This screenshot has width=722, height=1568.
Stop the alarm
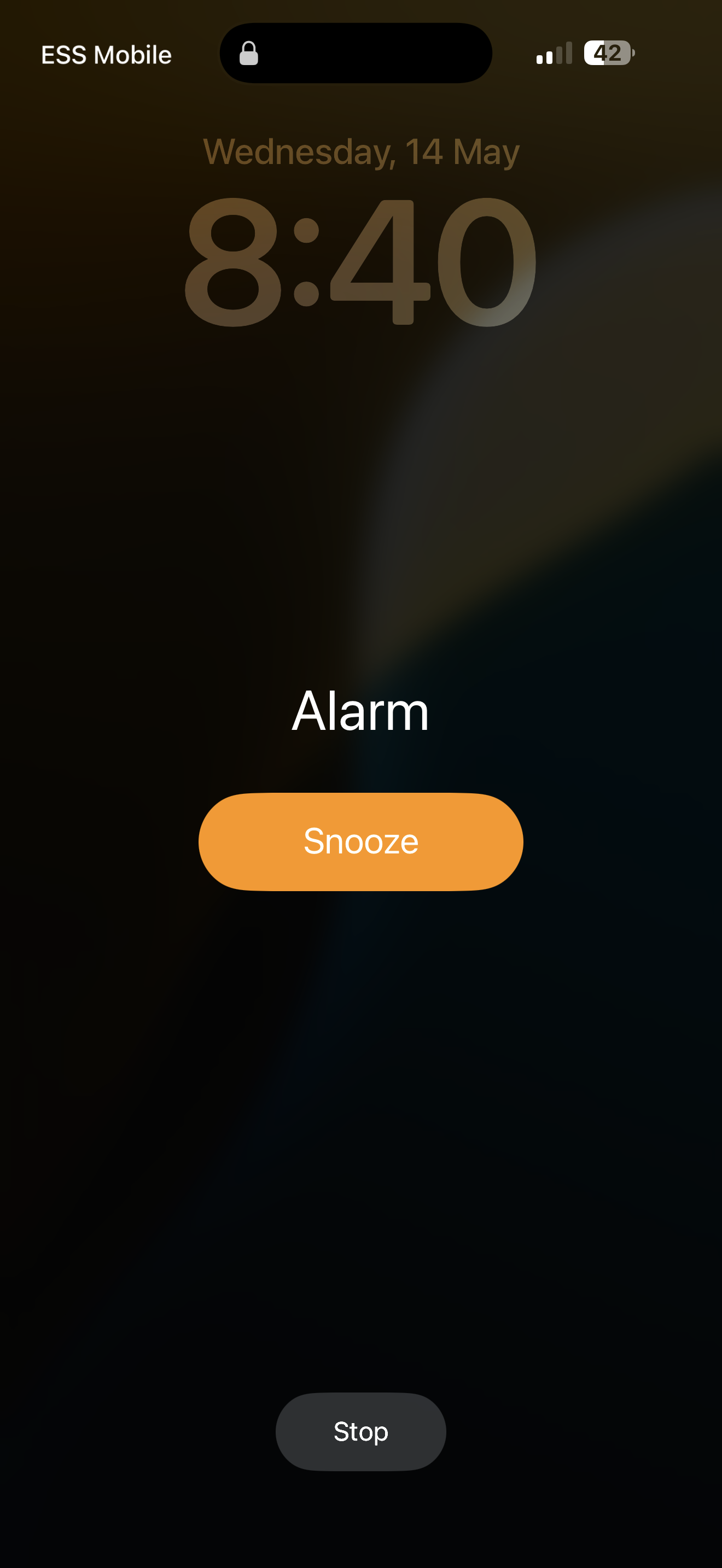coord(360,1432)
